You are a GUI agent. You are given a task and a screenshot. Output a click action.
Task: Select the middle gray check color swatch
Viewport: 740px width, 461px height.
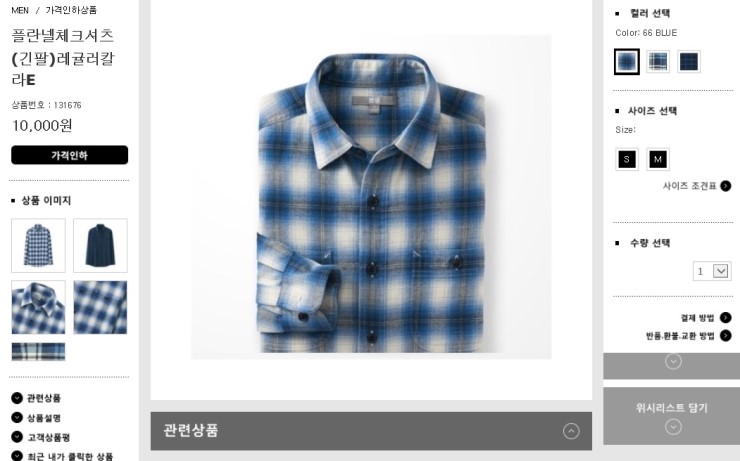(657, 62)
